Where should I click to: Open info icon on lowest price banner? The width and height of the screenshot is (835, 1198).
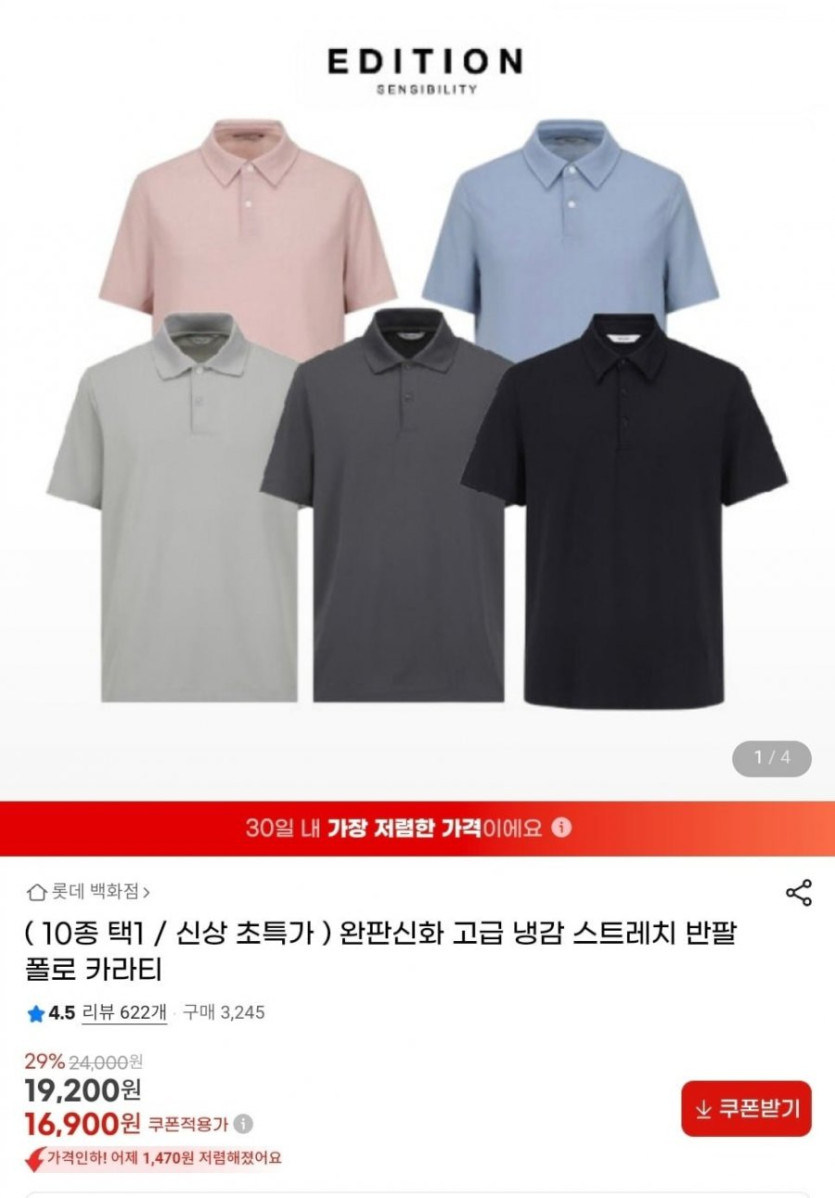point(562,828)
